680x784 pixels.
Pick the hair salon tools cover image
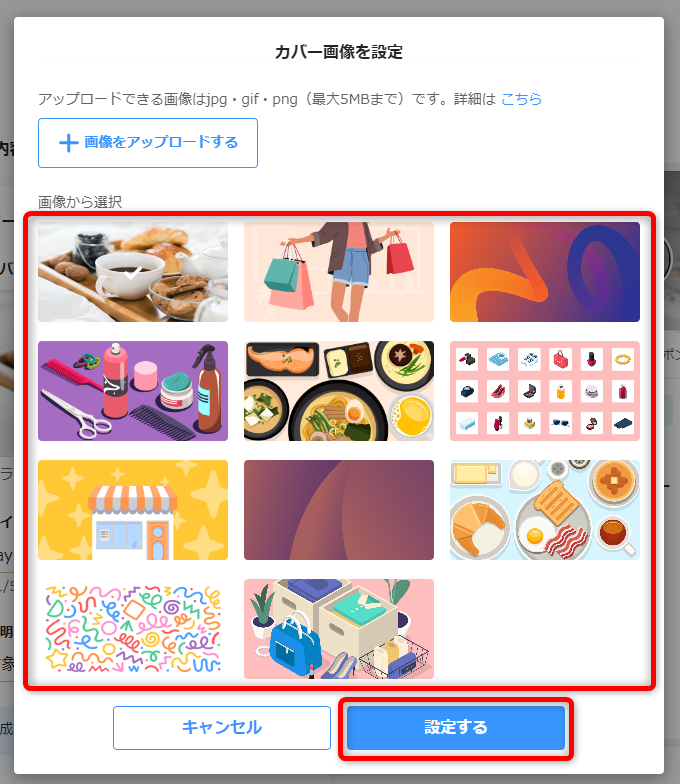[x=133, y=391]
